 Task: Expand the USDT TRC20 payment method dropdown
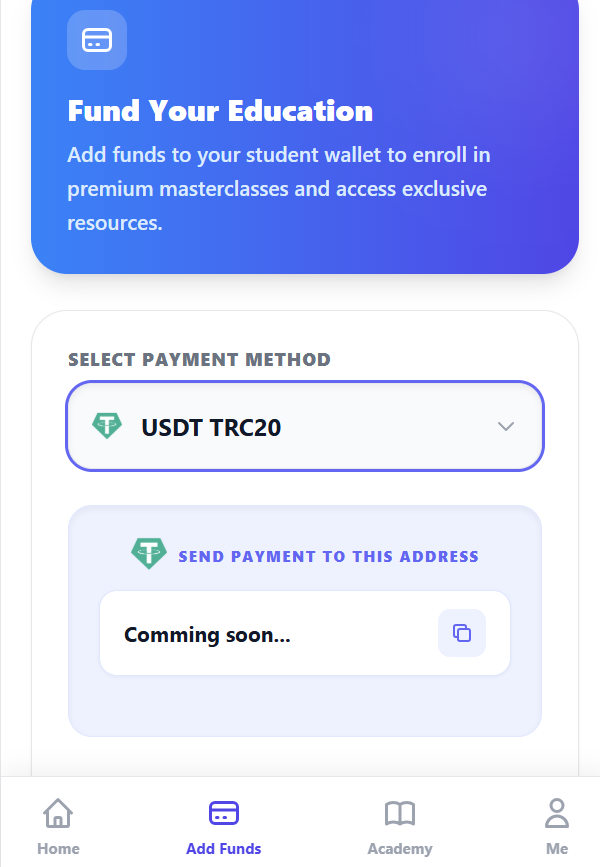[x=305, y=427]
